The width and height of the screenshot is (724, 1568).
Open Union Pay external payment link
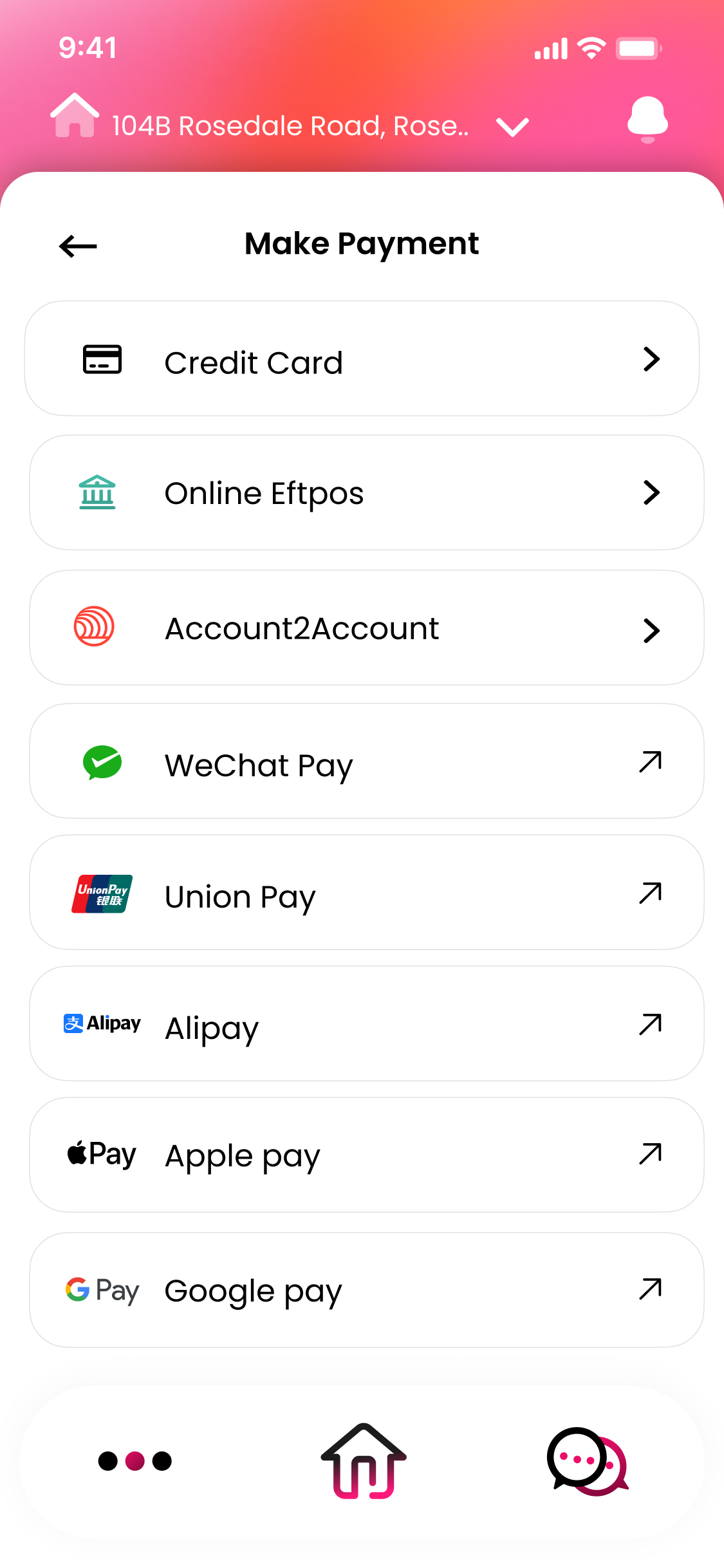click(648, 893)
